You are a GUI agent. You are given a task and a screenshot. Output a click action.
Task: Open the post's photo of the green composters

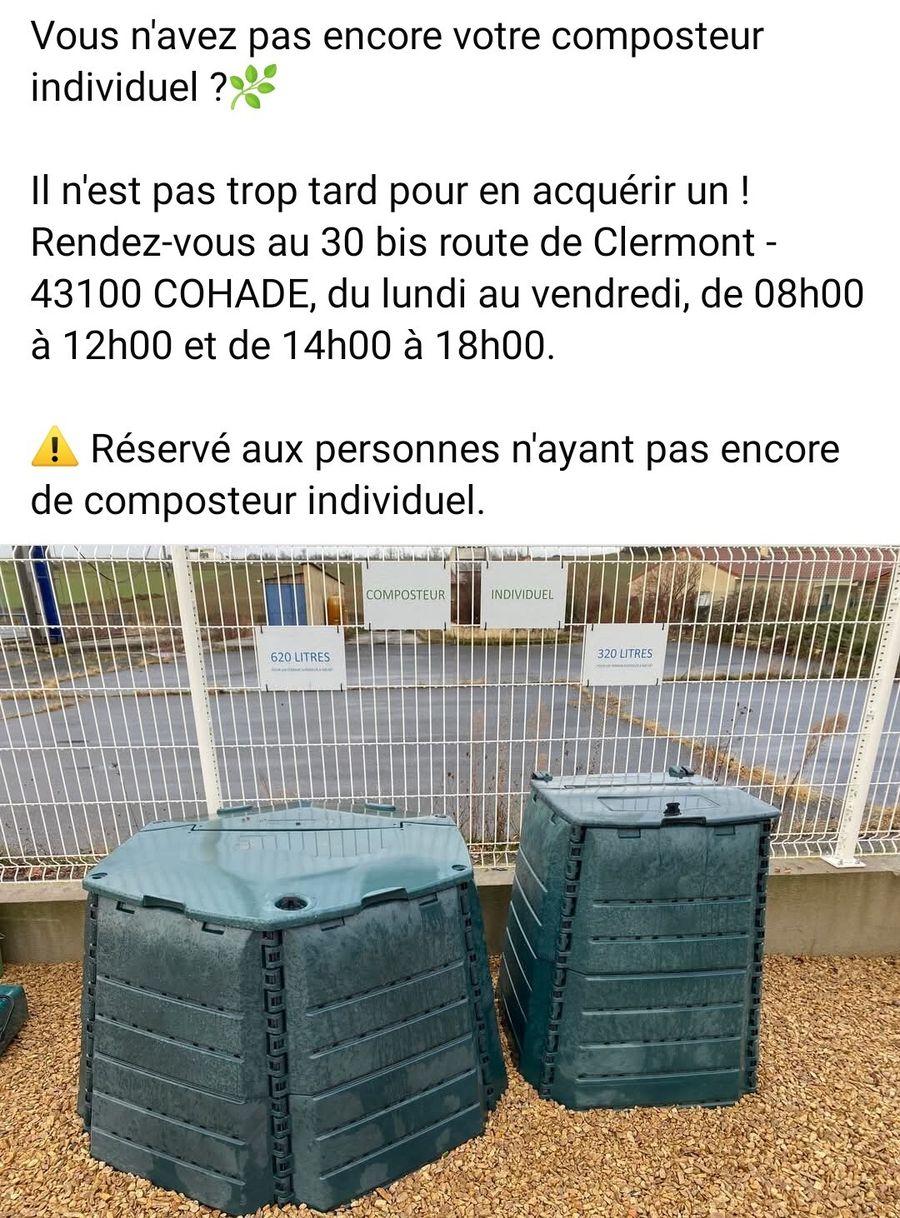[450, 881]
